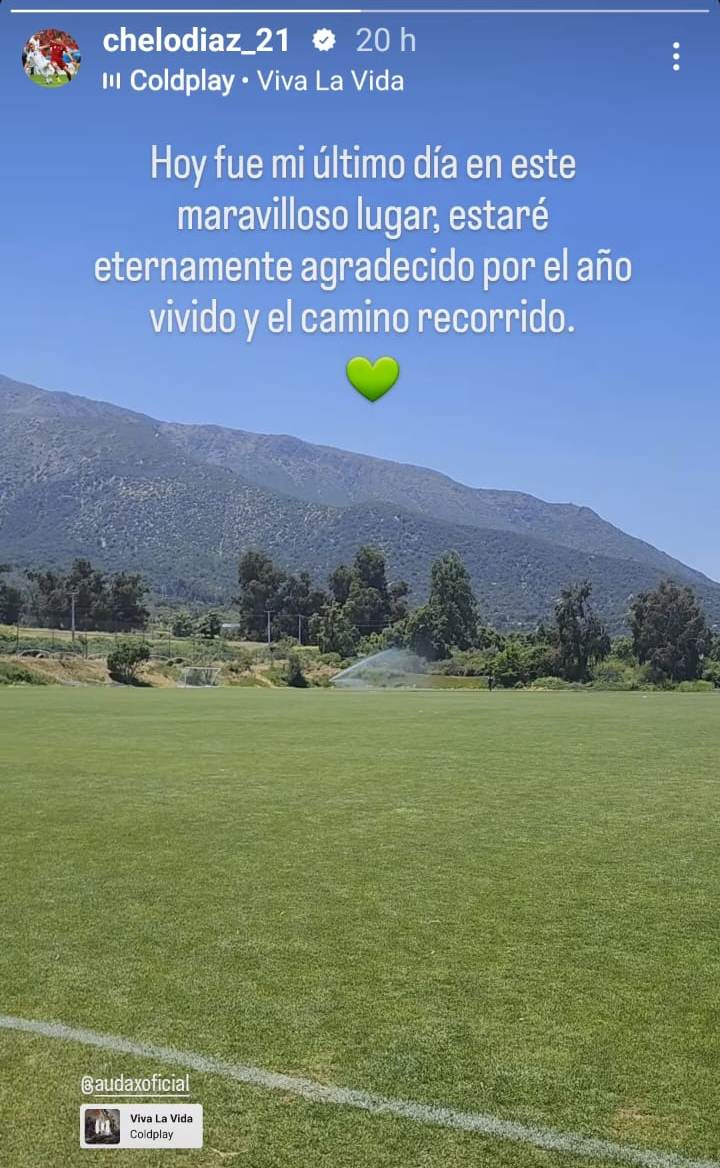
Task: Open the three-dot story options menu
Action: 675,57
